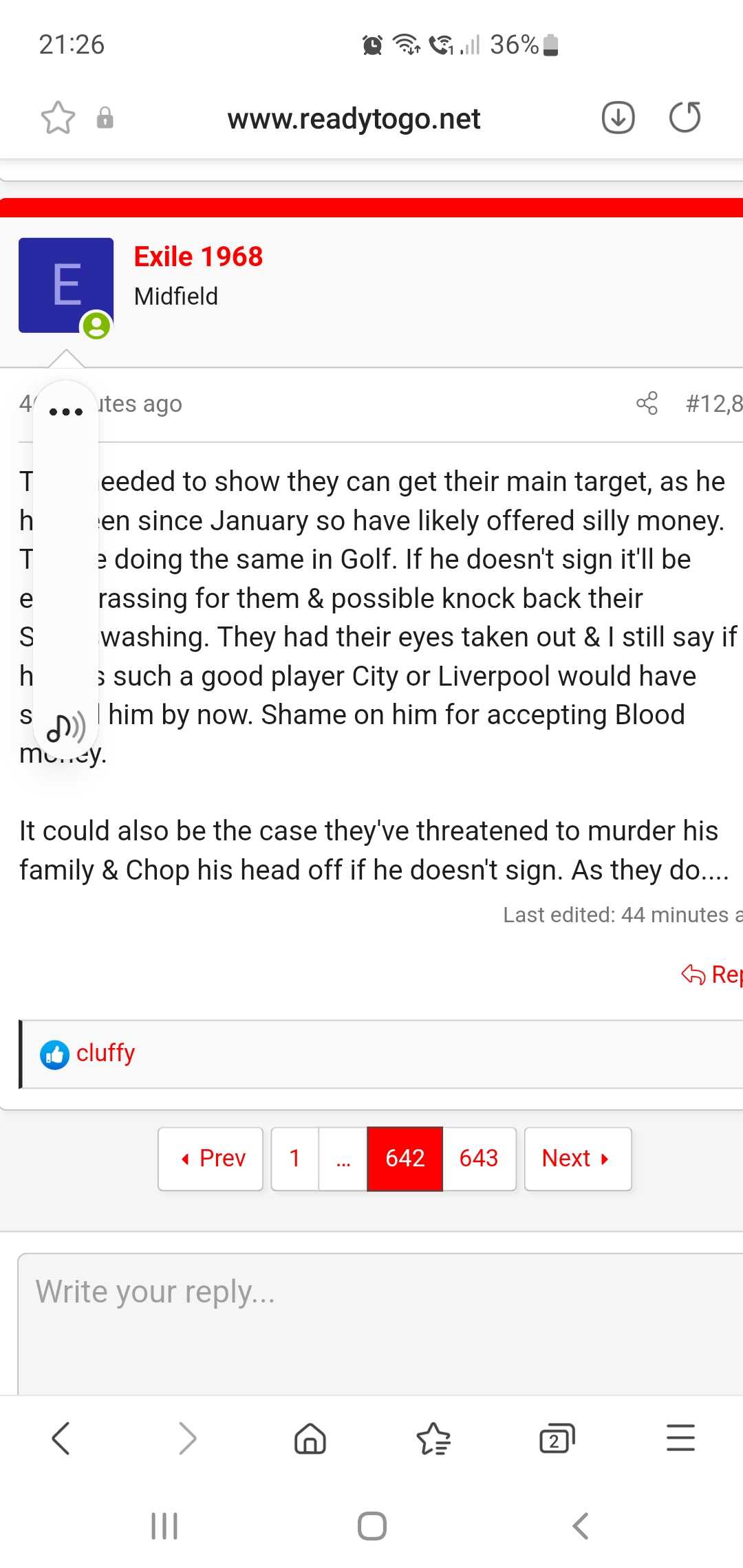
Task: Open cluffy's profile from likes
Action: tap(105, 1053)
